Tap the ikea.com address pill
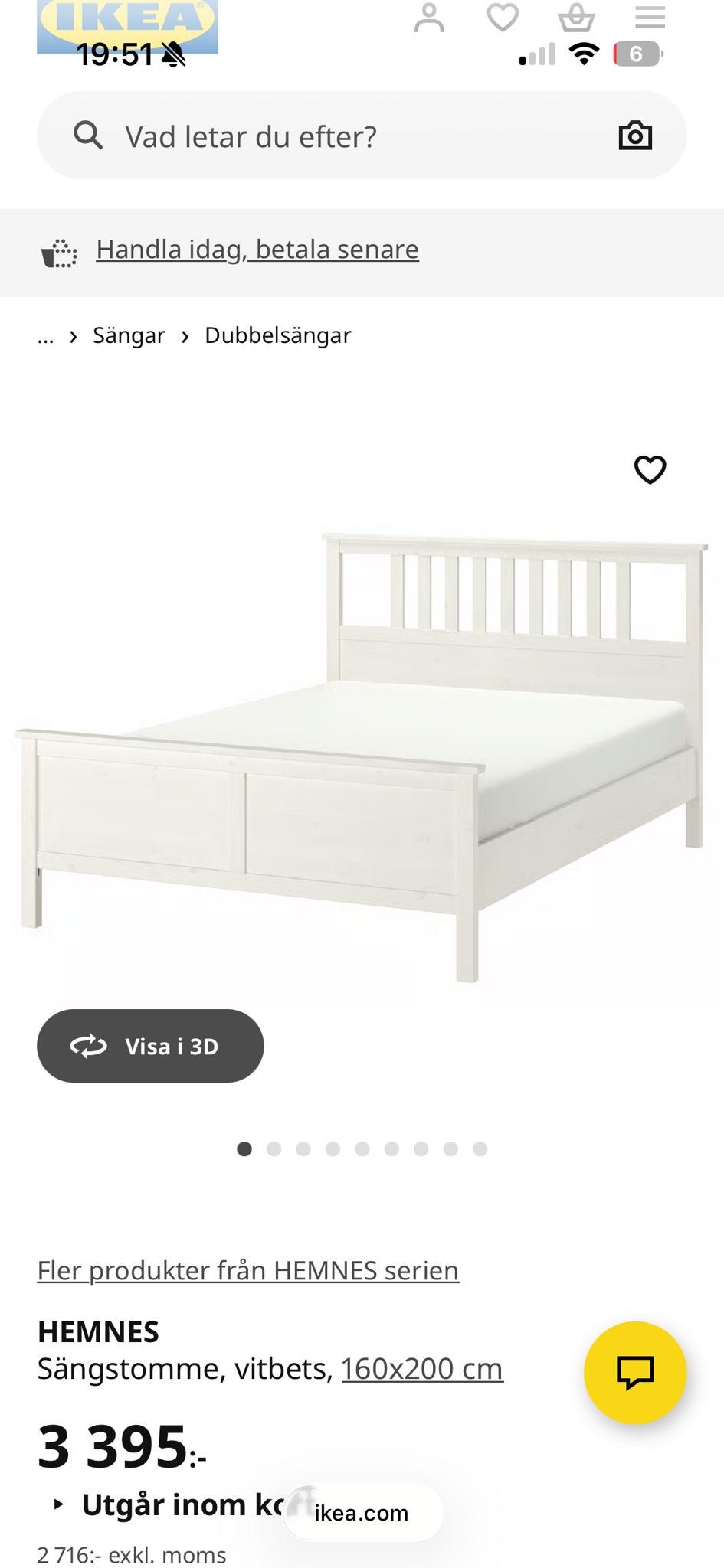The width and height of the screenshot is (724, 1568). coord(362,1513)
